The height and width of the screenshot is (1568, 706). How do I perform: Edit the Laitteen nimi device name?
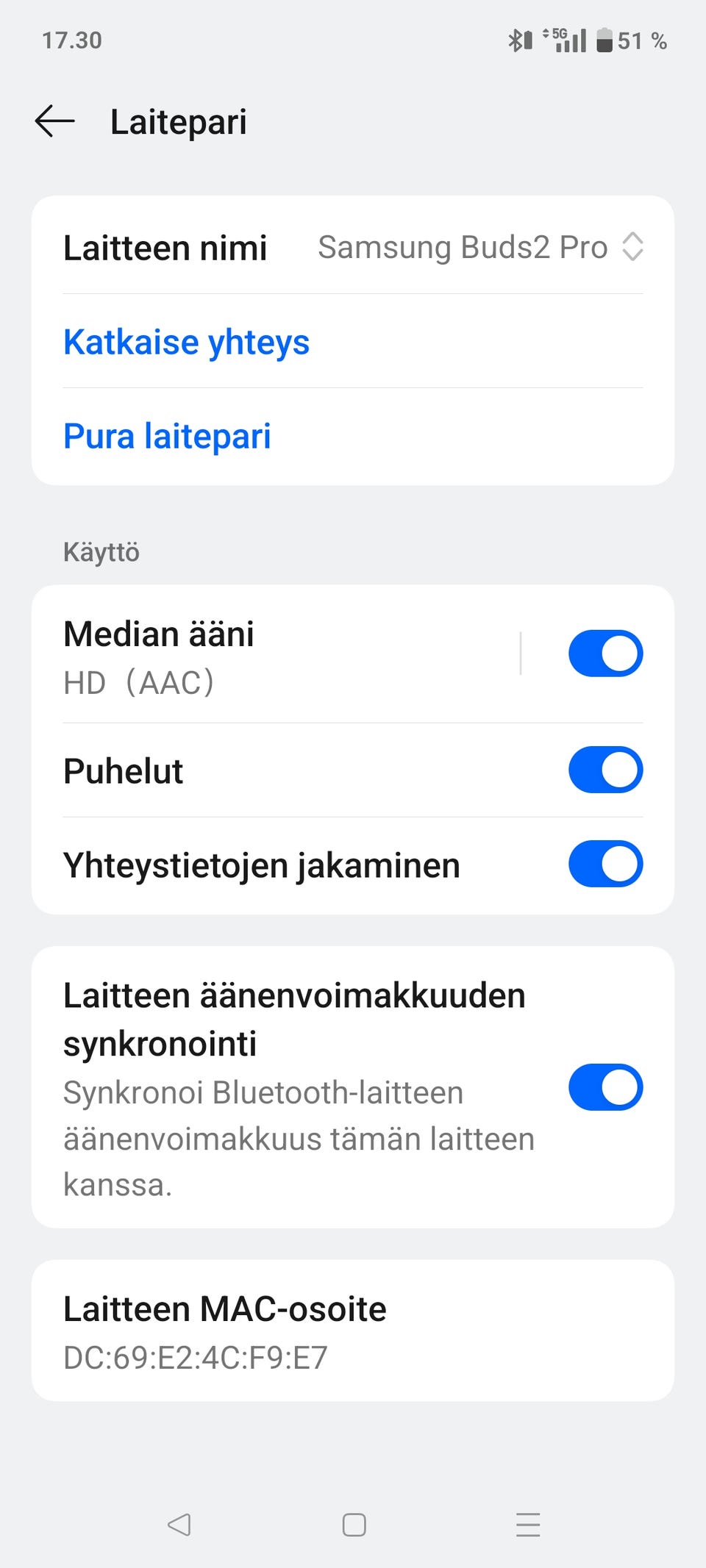pos(353,247)
